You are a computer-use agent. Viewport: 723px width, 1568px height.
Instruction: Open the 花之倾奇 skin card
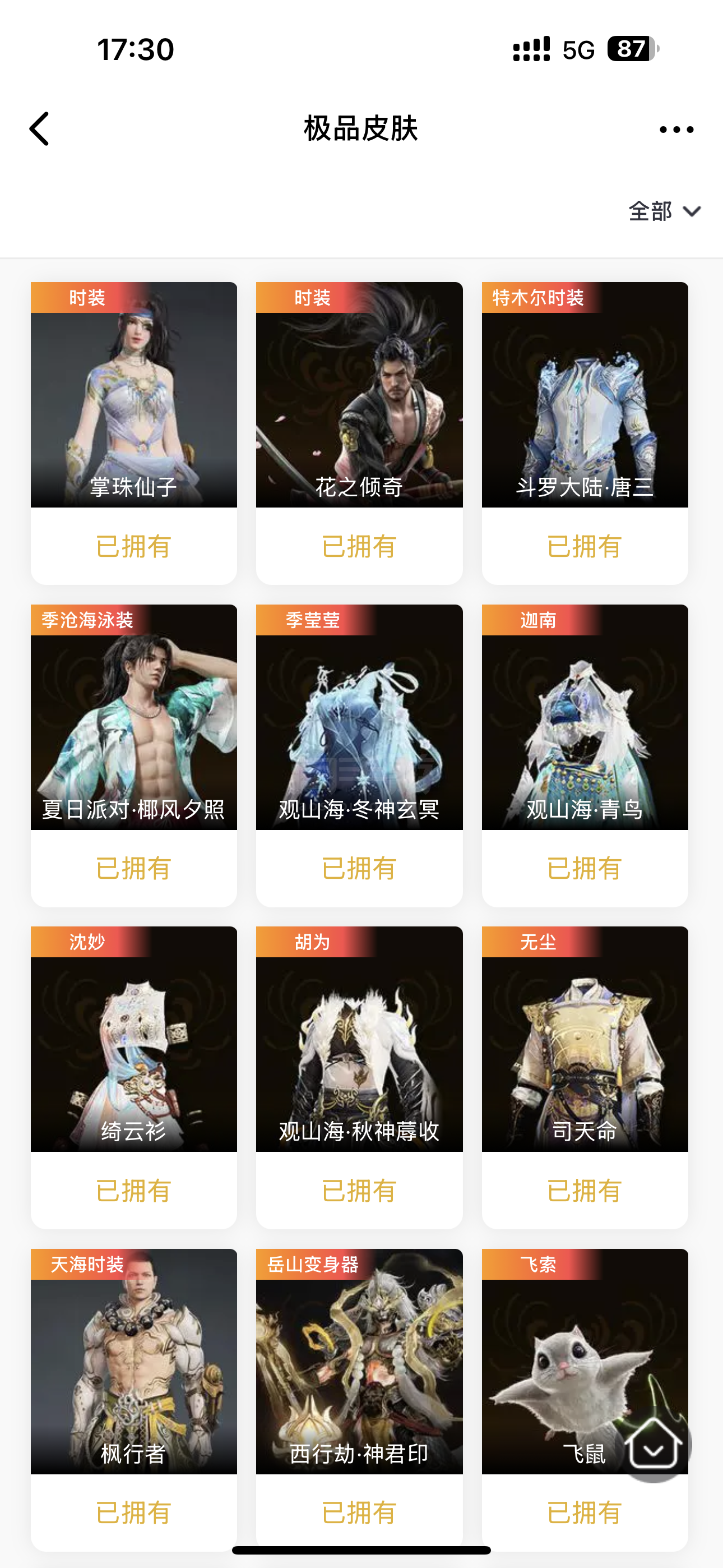(x=359, y=433)
